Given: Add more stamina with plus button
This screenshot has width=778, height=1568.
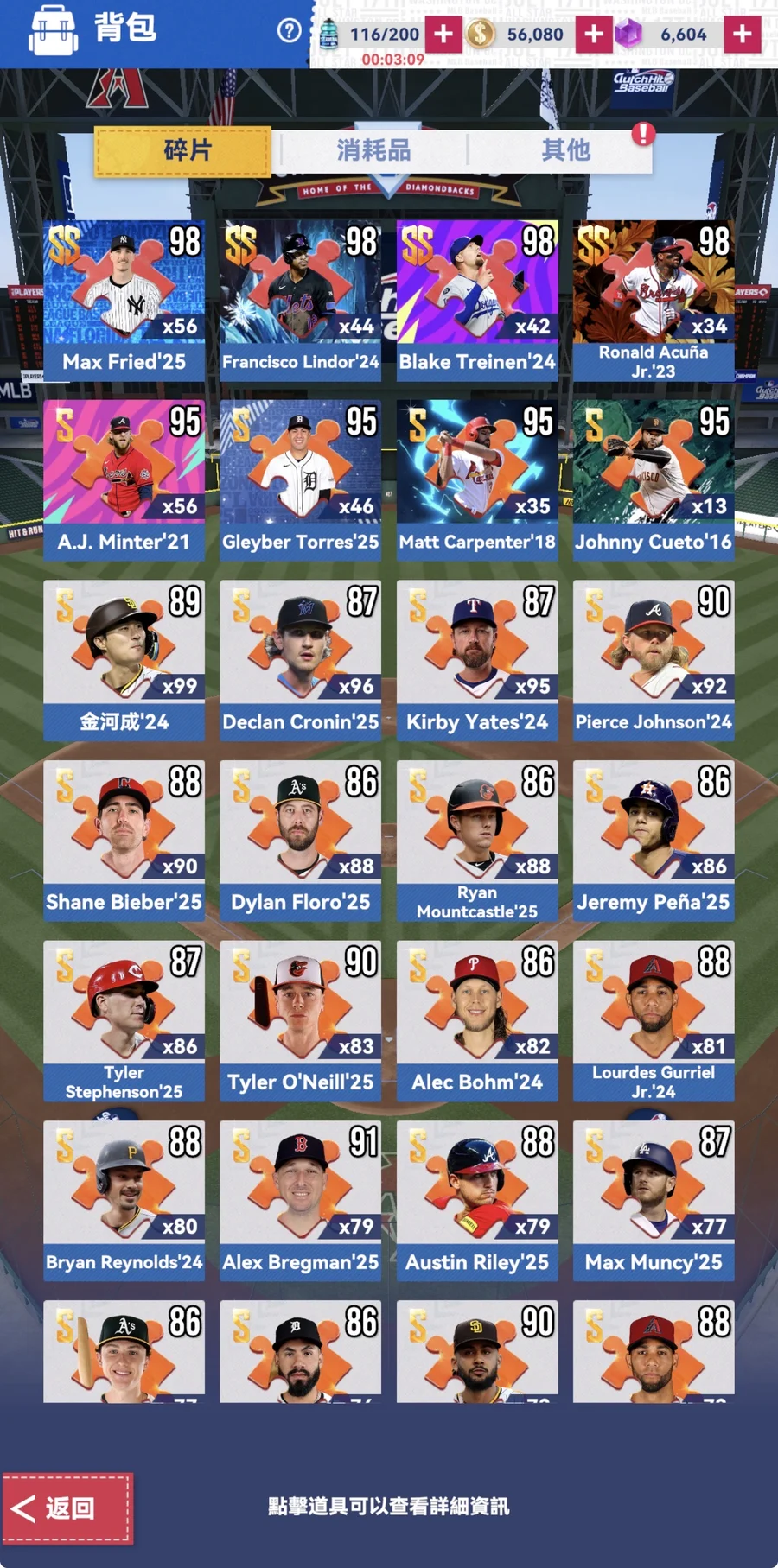Looking at the screenshot, I should [x=443, y=34].
